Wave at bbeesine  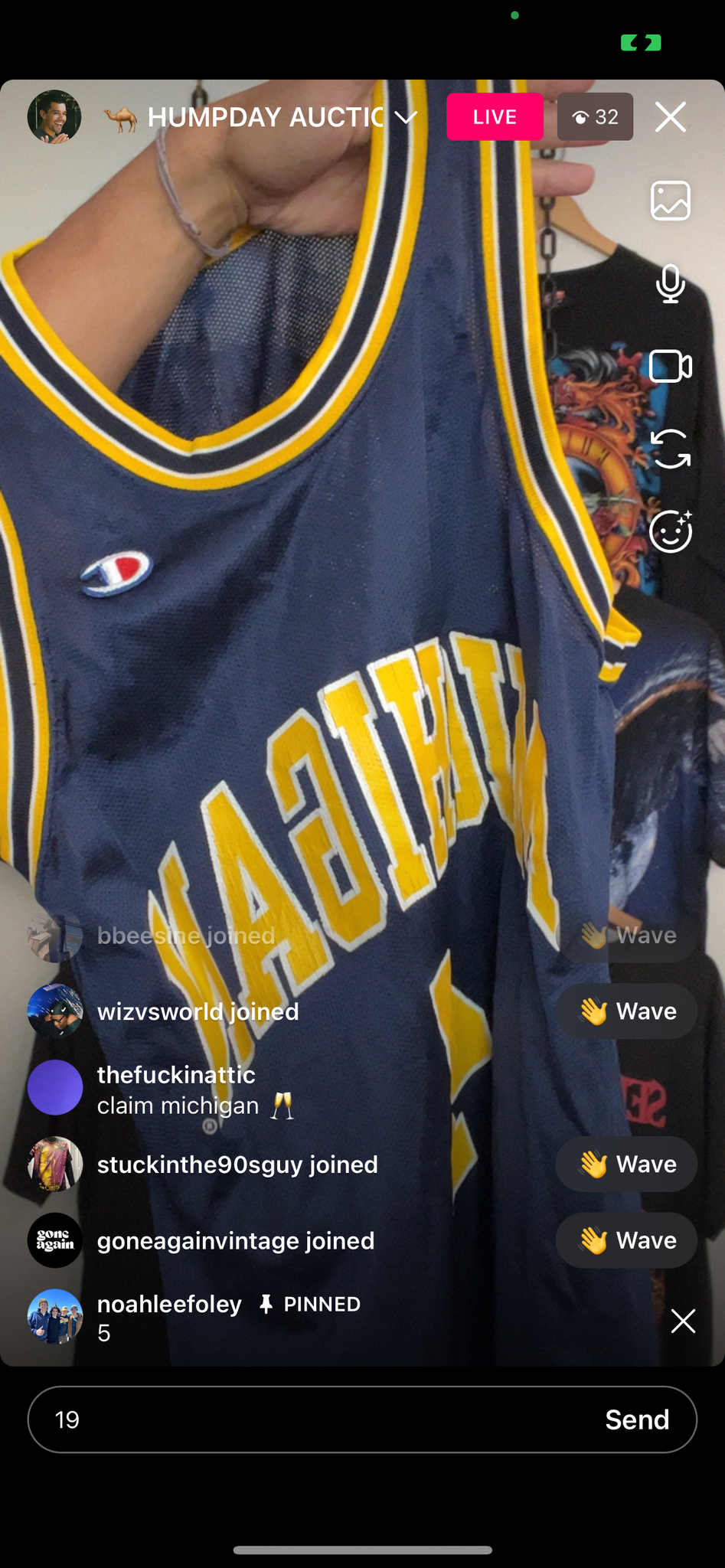626,936
